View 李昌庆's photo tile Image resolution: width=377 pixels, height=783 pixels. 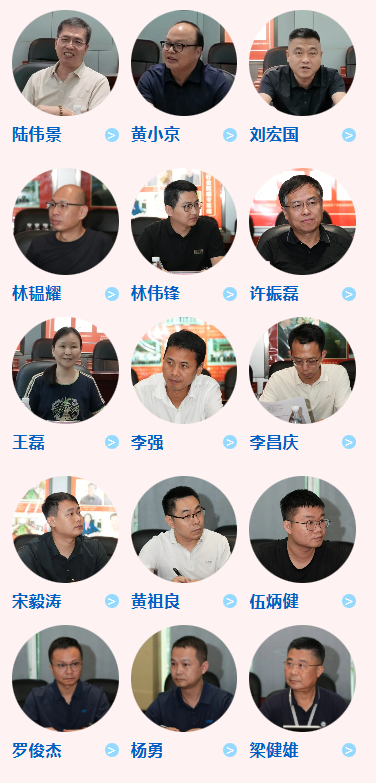pyautogui.click(x=303, y=370)
